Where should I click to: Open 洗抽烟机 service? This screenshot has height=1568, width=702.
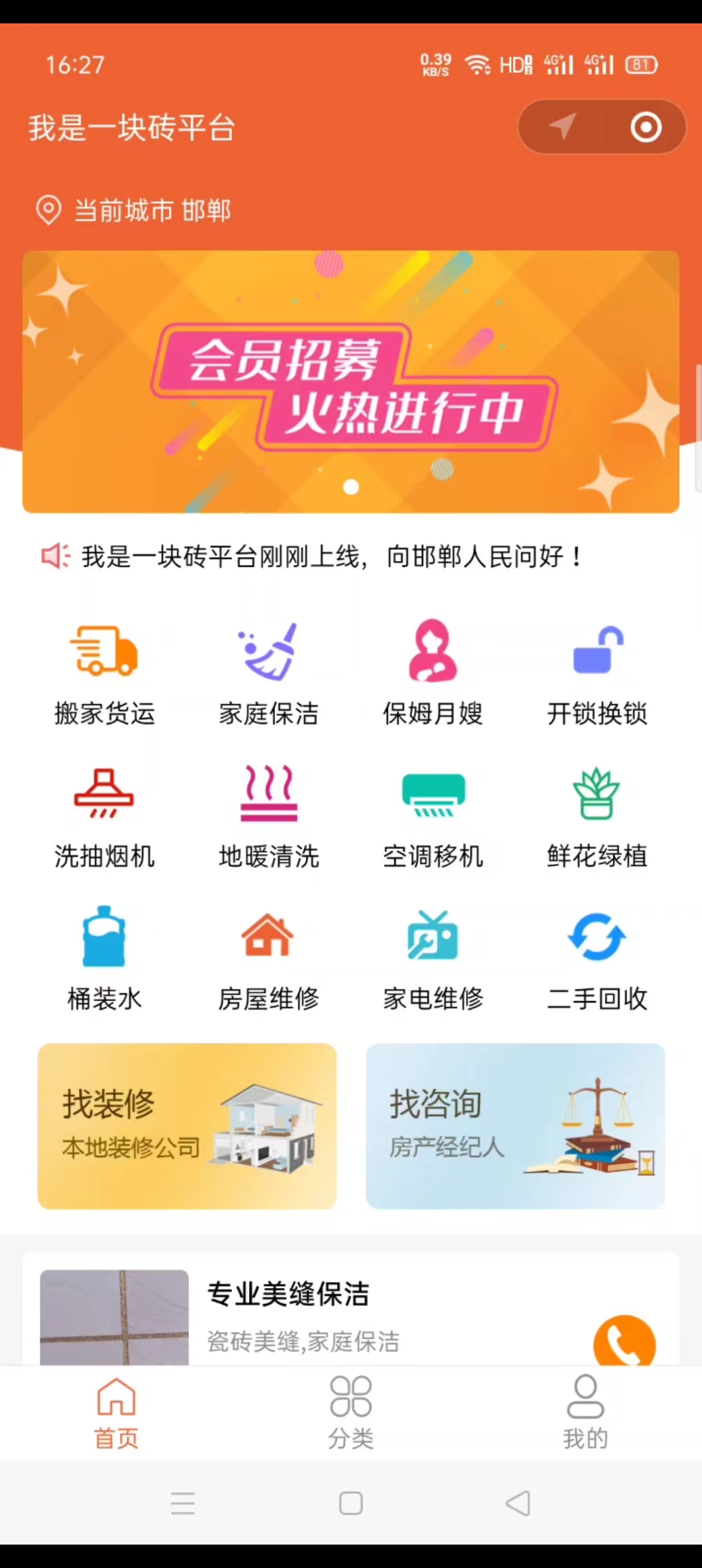click(x=105, y=817)
